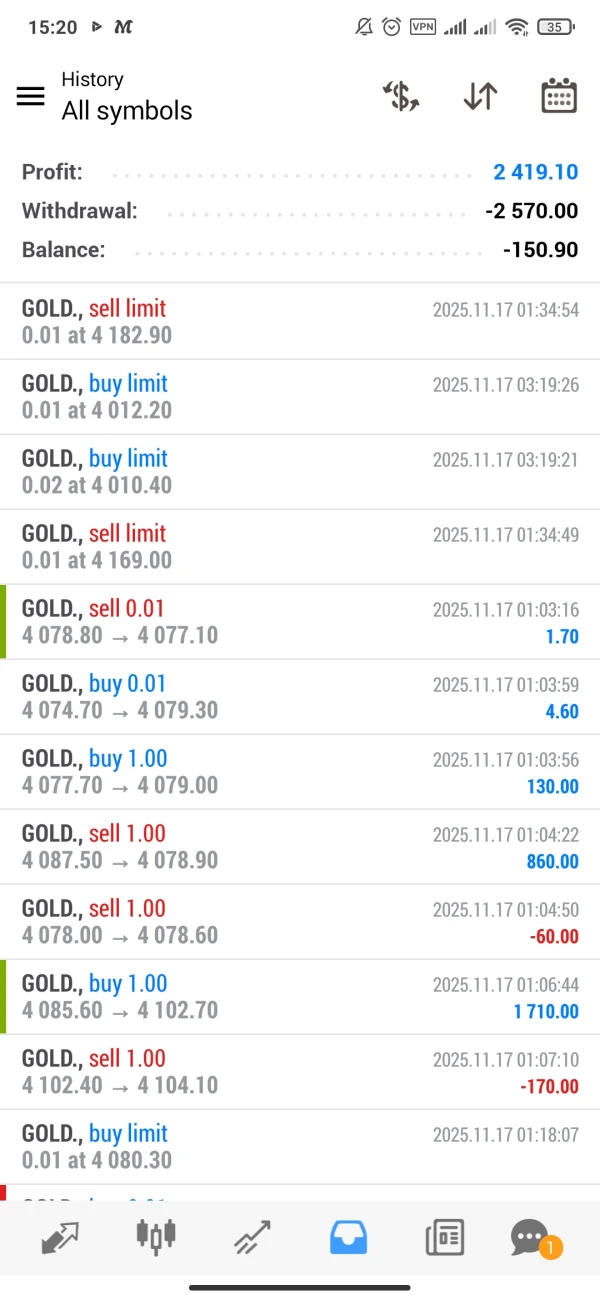Open the sell 1.00 deal with 860.00 profit

(300, 847)
